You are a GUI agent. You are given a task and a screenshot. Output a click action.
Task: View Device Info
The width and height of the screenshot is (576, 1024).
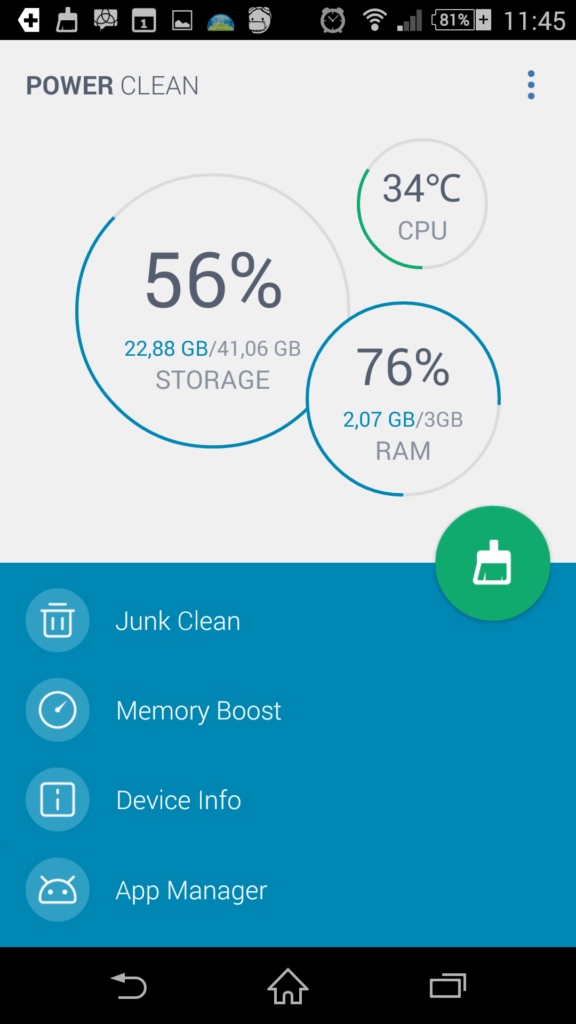[x=288, y=800]
